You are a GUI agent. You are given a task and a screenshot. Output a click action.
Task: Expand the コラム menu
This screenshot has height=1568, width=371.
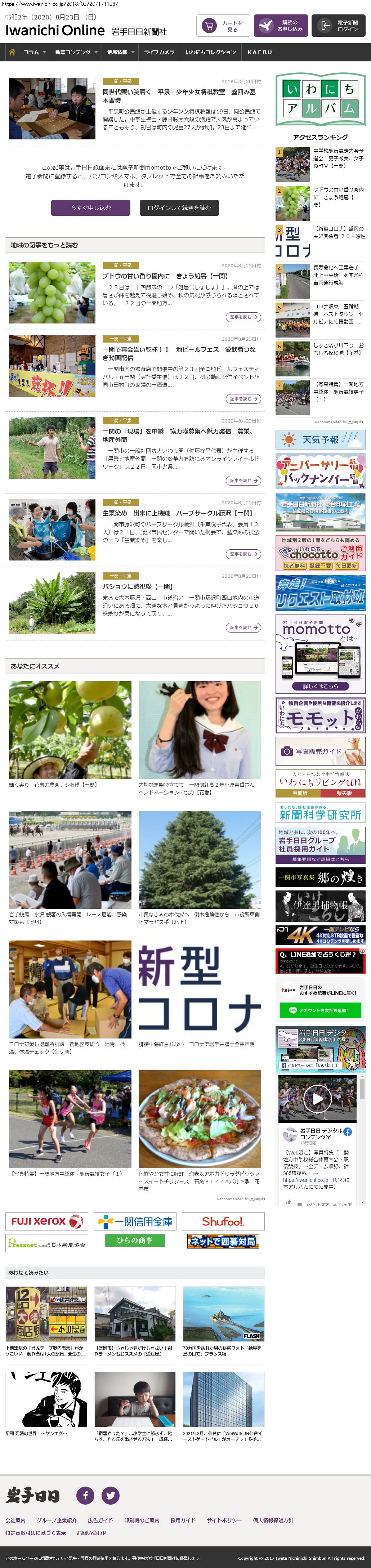pyautogui.click(x=34, y=52)
